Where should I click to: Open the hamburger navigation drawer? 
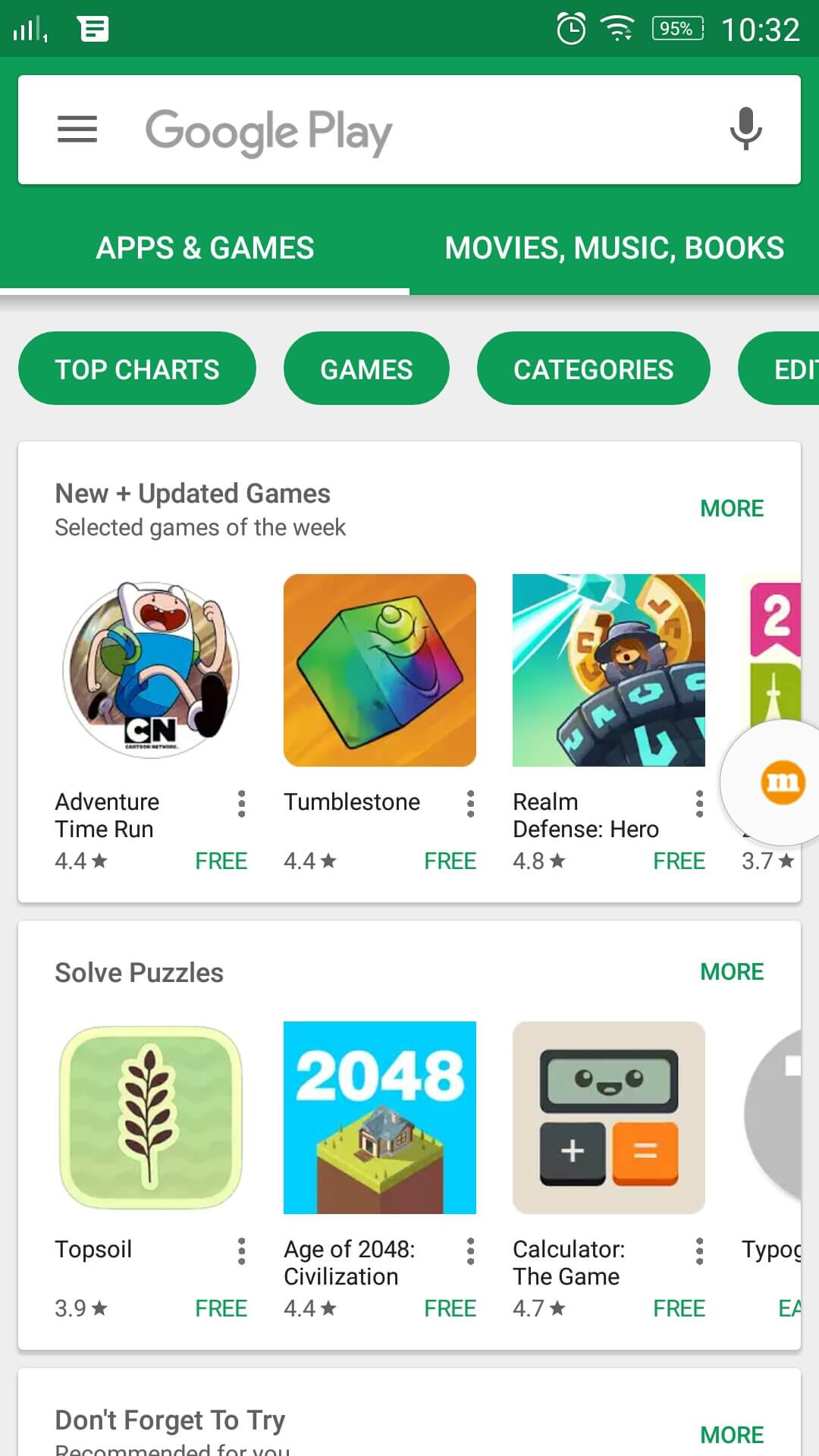[77, 129]
